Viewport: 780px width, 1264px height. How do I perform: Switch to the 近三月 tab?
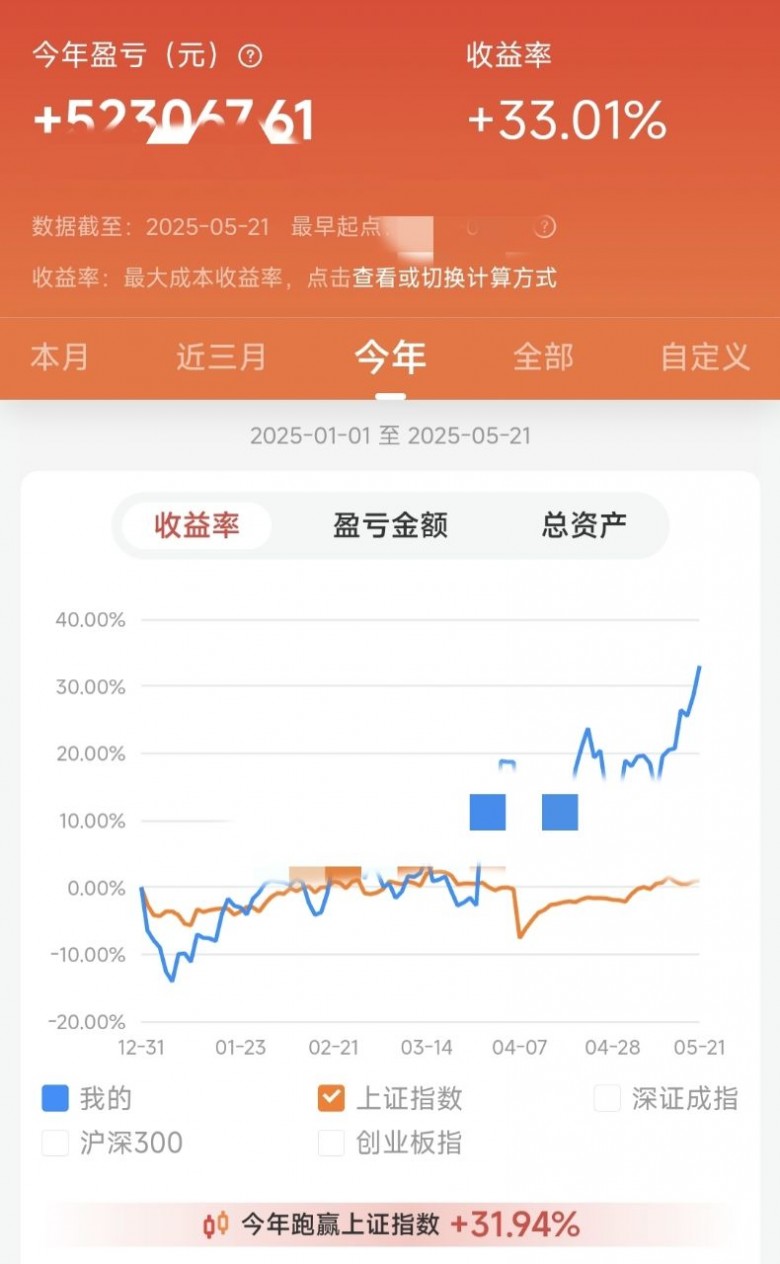tap(221, 357)
